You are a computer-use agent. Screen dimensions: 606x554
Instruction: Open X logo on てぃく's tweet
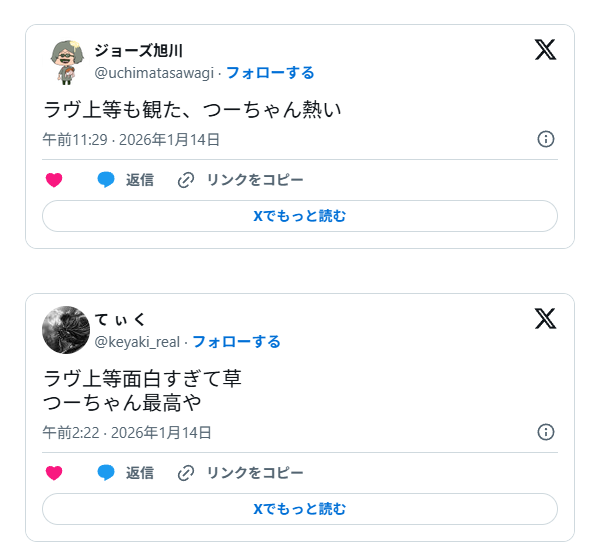pos(545,319)
